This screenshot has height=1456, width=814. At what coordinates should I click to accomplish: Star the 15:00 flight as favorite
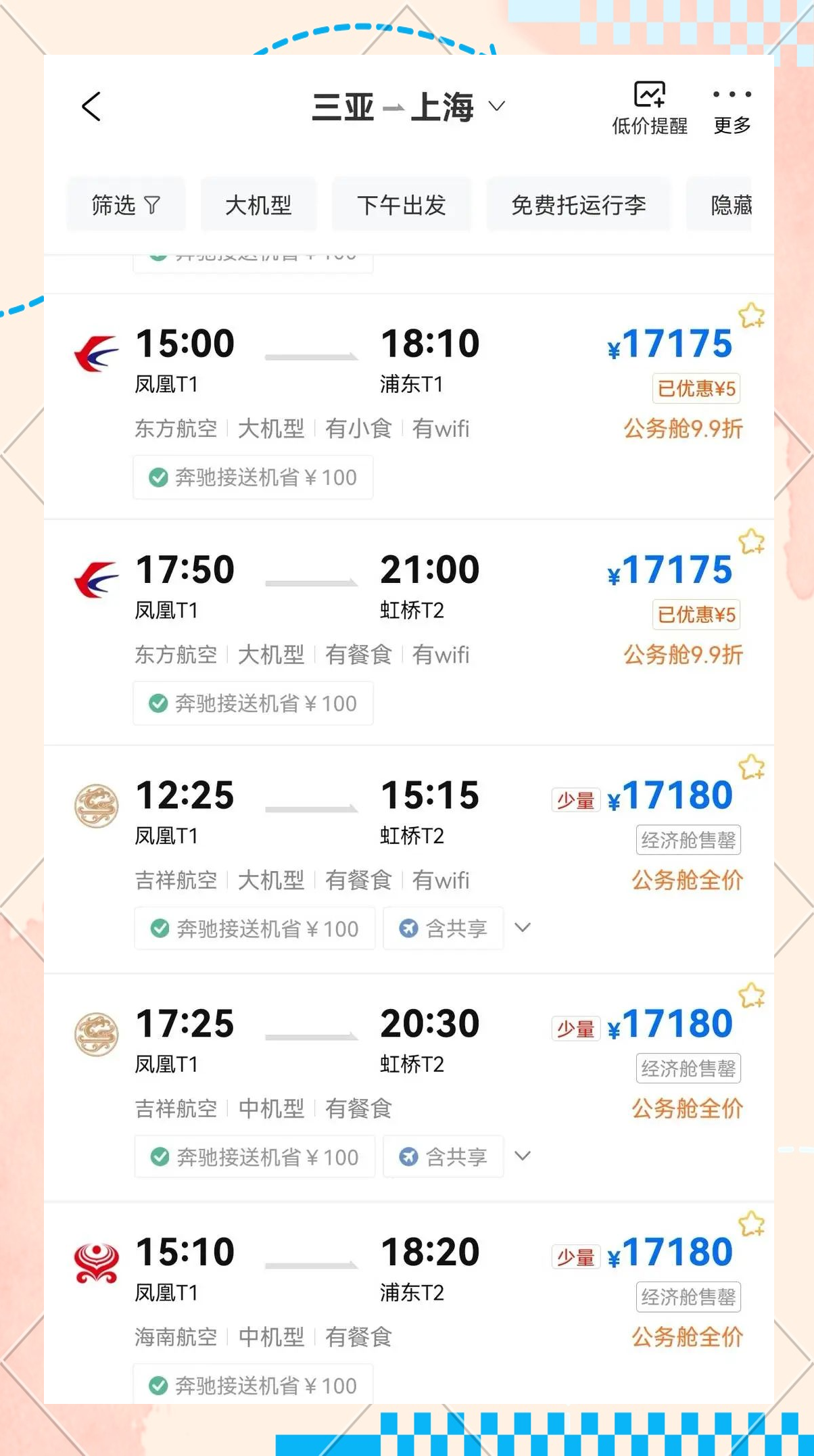point(750,314)
